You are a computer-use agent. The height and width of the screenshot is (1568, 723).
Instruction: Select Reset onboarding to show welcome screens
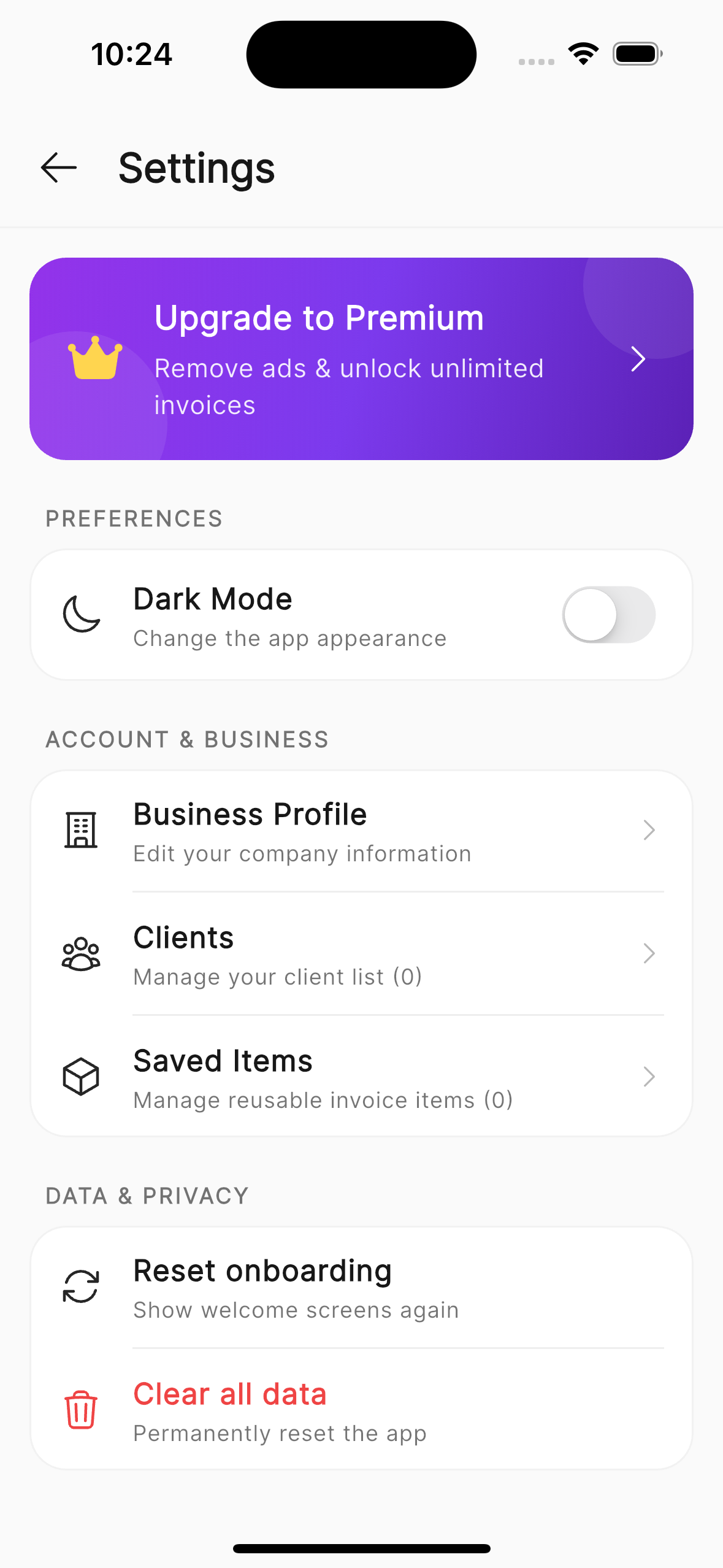[262, 1270]
